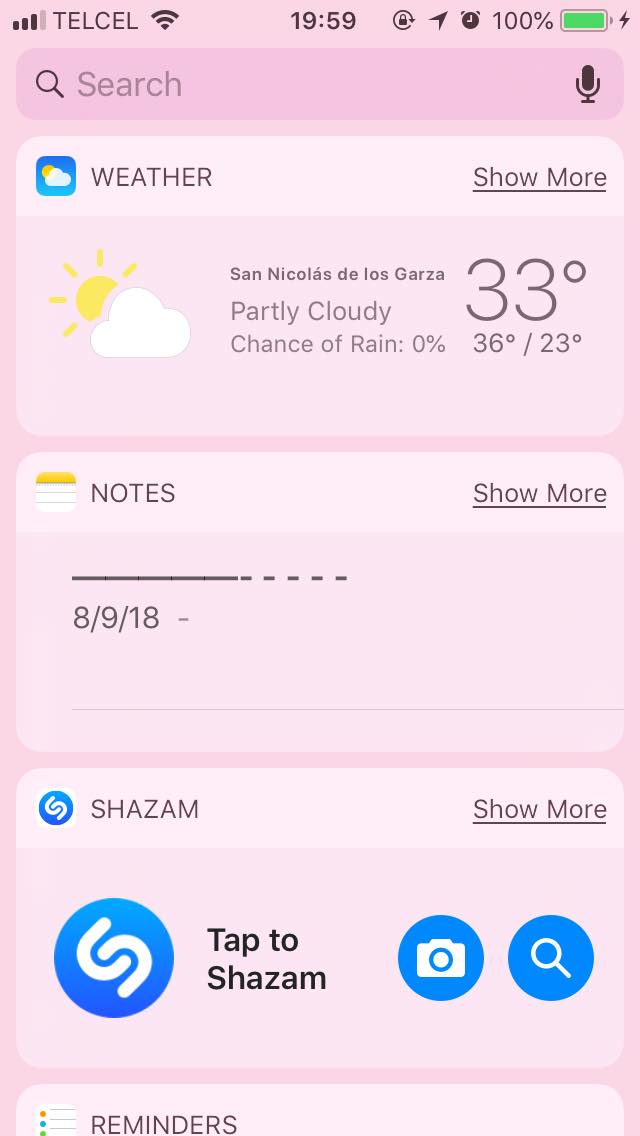This screenshot has height=1136, width=640.
Task: Open Shazam's search magnifier
Action: 551,959
